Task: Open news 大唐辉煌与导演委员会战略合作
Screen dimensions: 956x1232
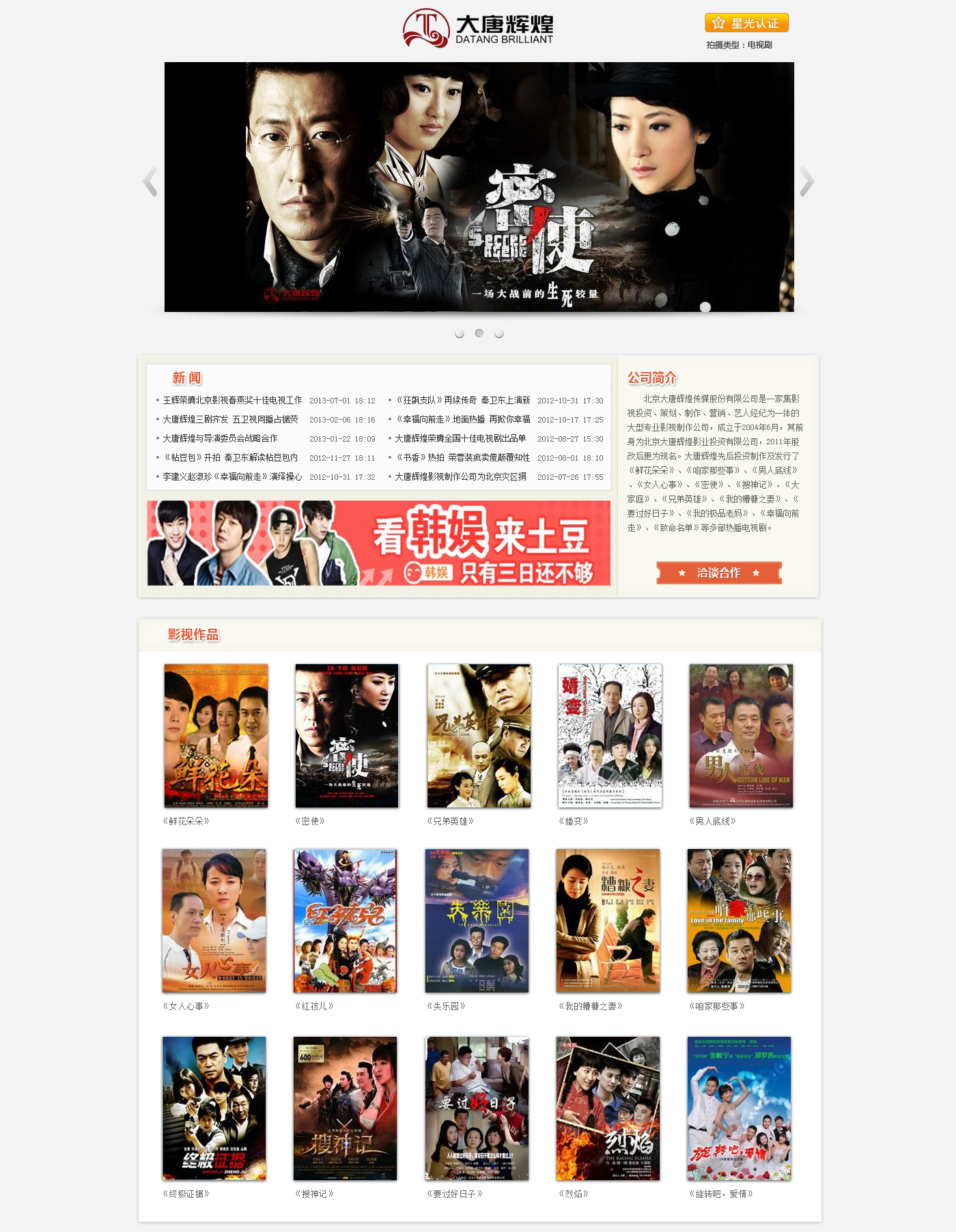Action: pos(220,438)
